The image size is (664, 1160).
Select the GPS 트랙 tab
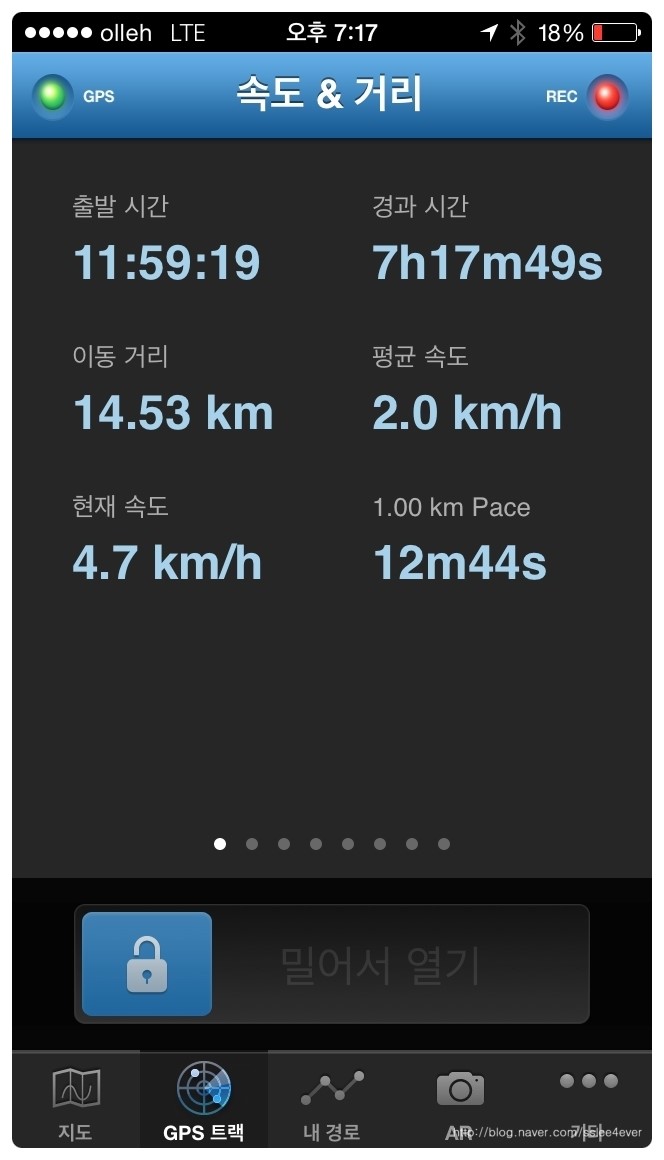click(204, 1101)
